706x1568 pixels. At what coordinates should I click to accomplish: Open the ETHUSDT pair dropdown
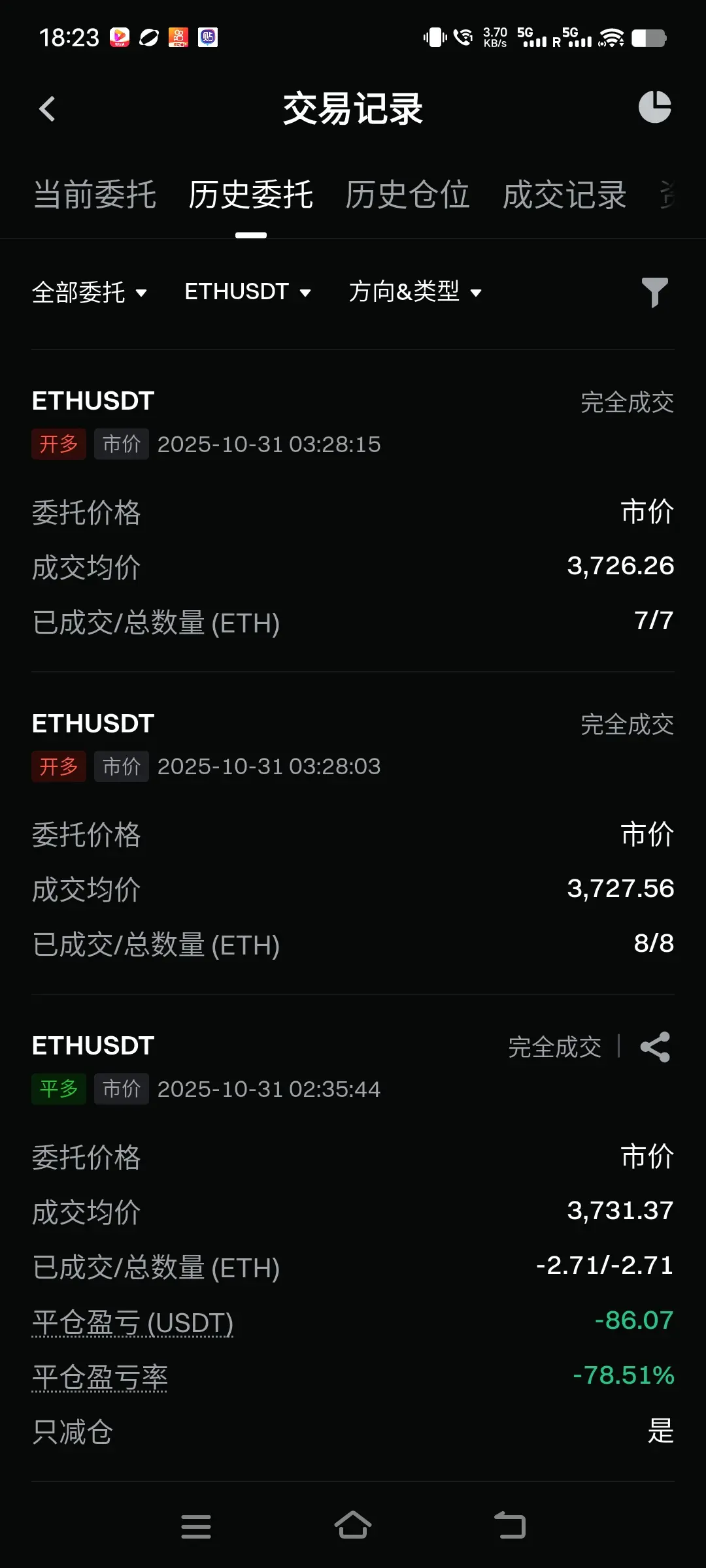coord(247,292)
